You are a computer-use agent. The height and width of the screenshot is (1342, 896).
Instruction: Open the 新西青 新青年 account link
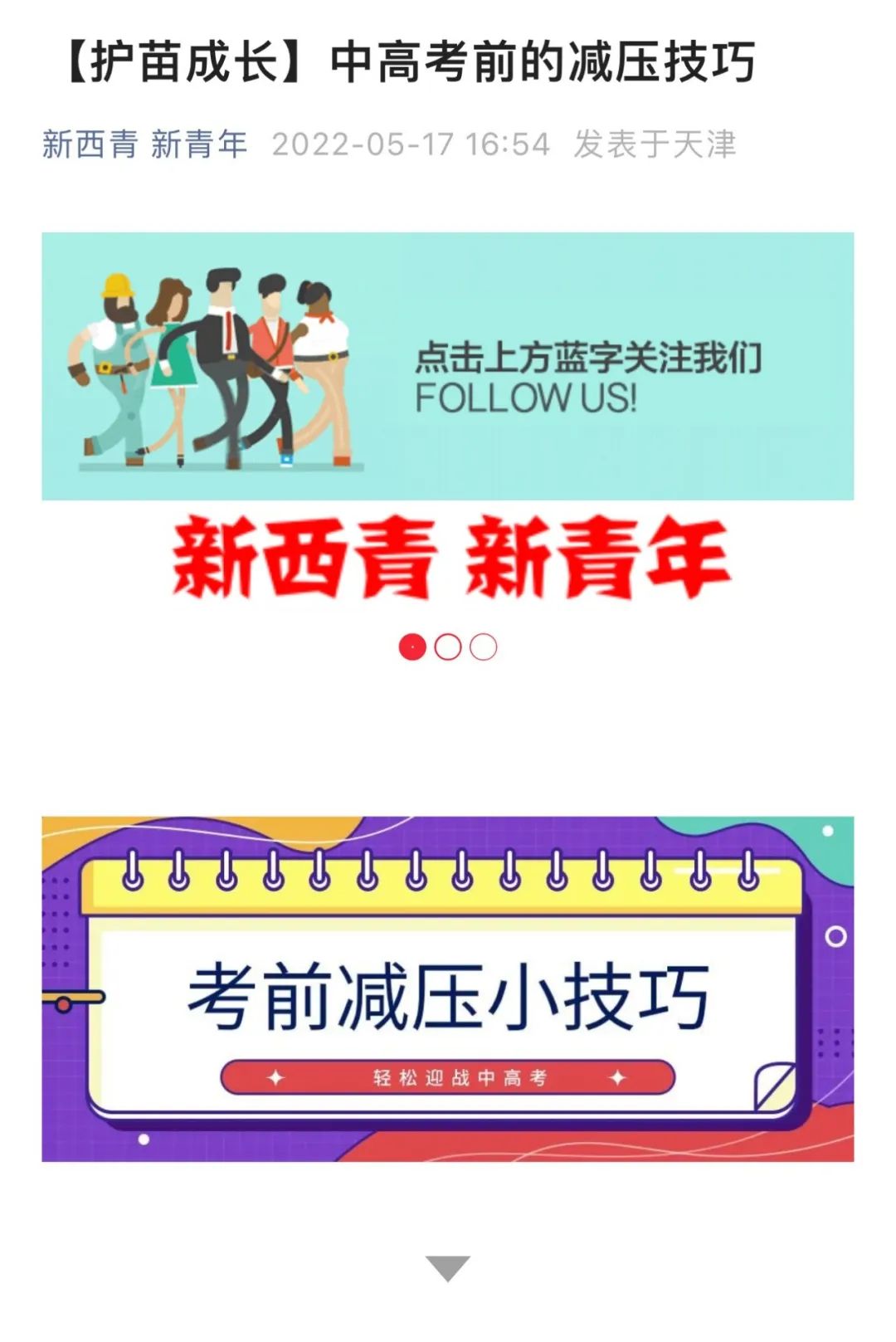pyautogui.click(x=144, y=144)
